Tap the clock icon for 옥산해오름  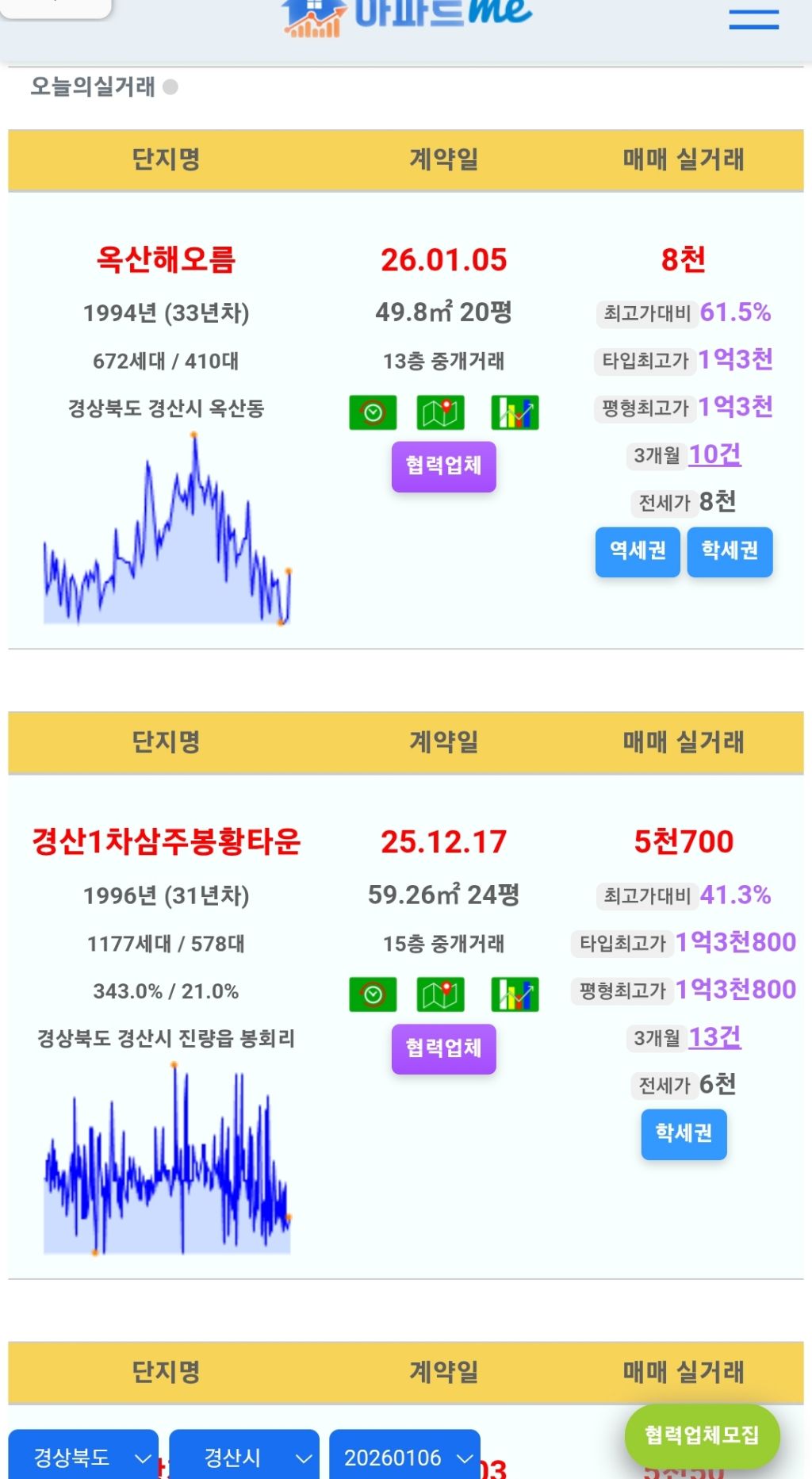tap(373, 412)
